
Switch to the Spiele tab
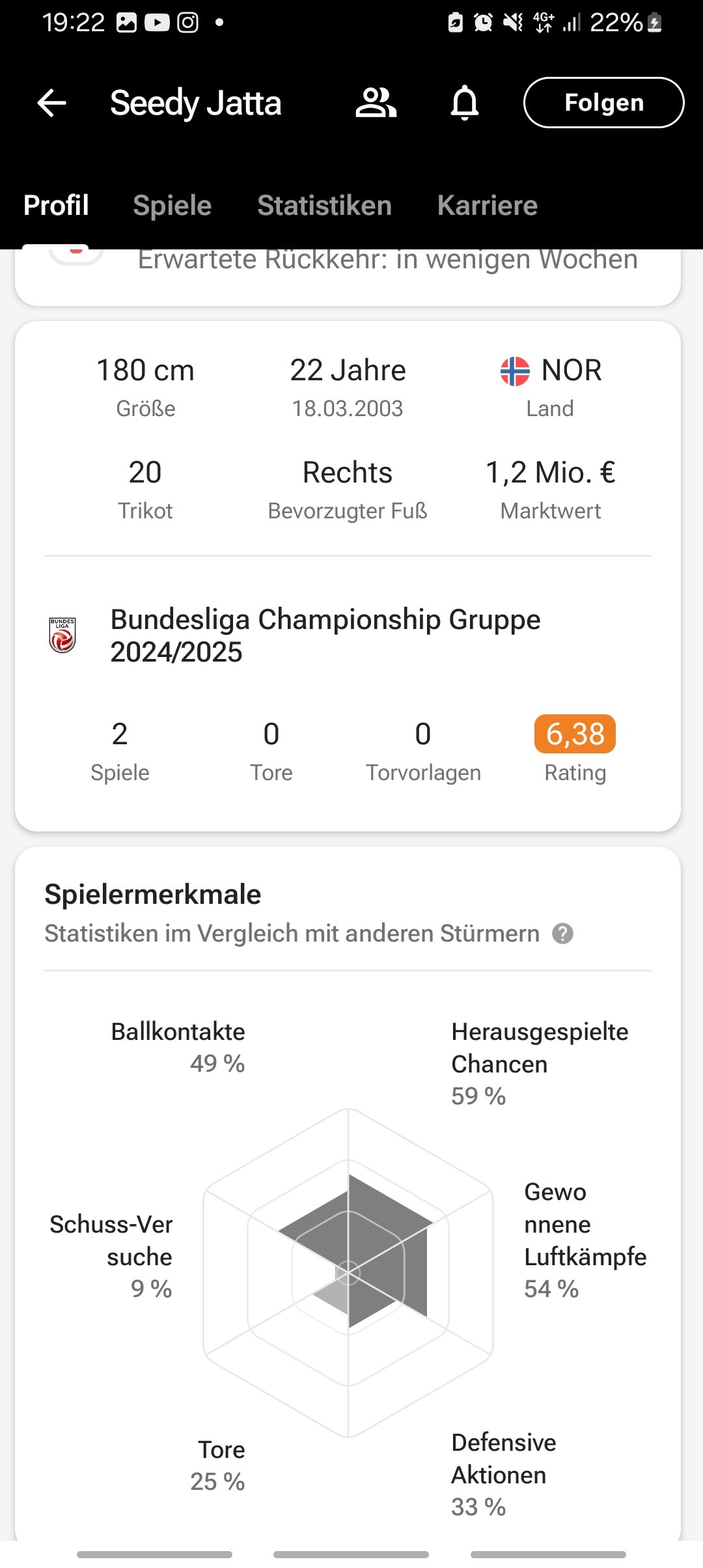click(172, 206)
